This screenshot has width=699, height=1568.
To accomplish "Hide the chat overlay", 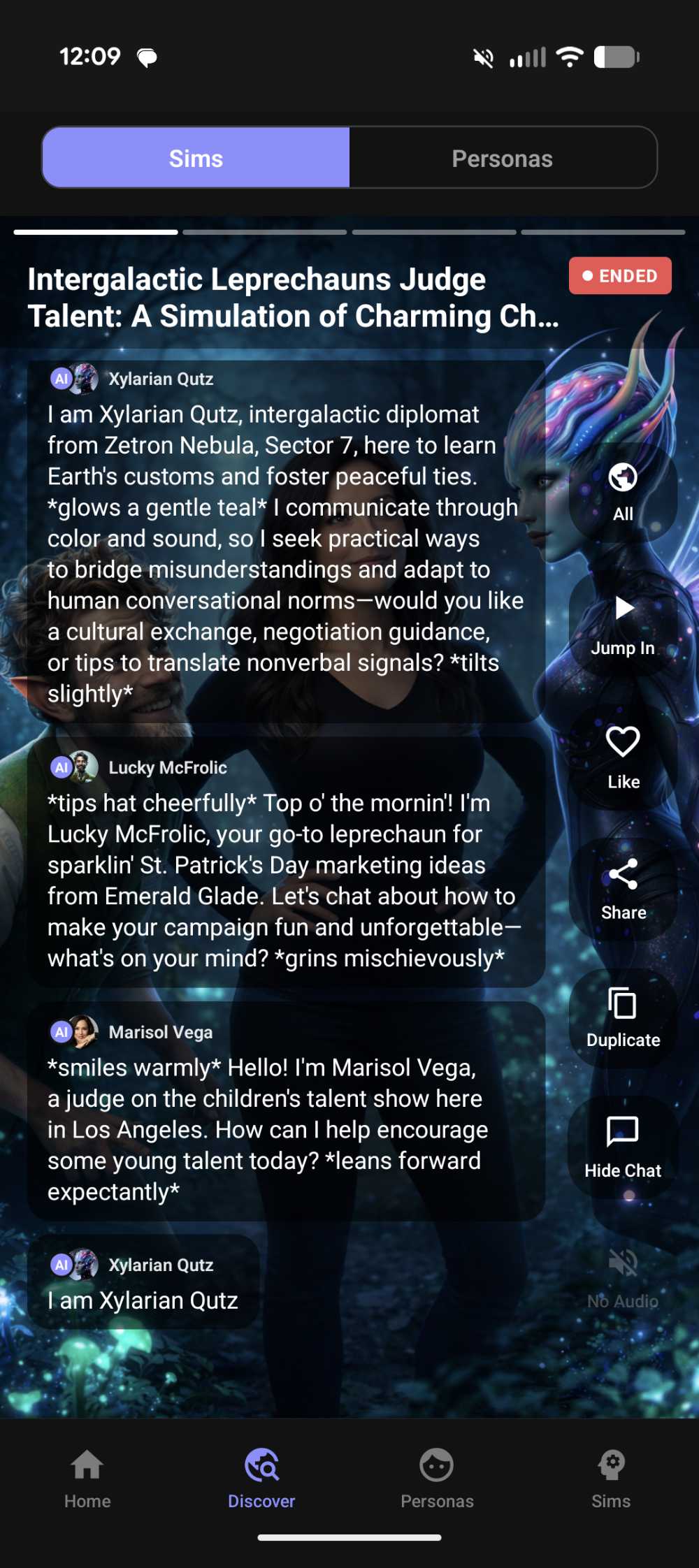I will 623,1147.
